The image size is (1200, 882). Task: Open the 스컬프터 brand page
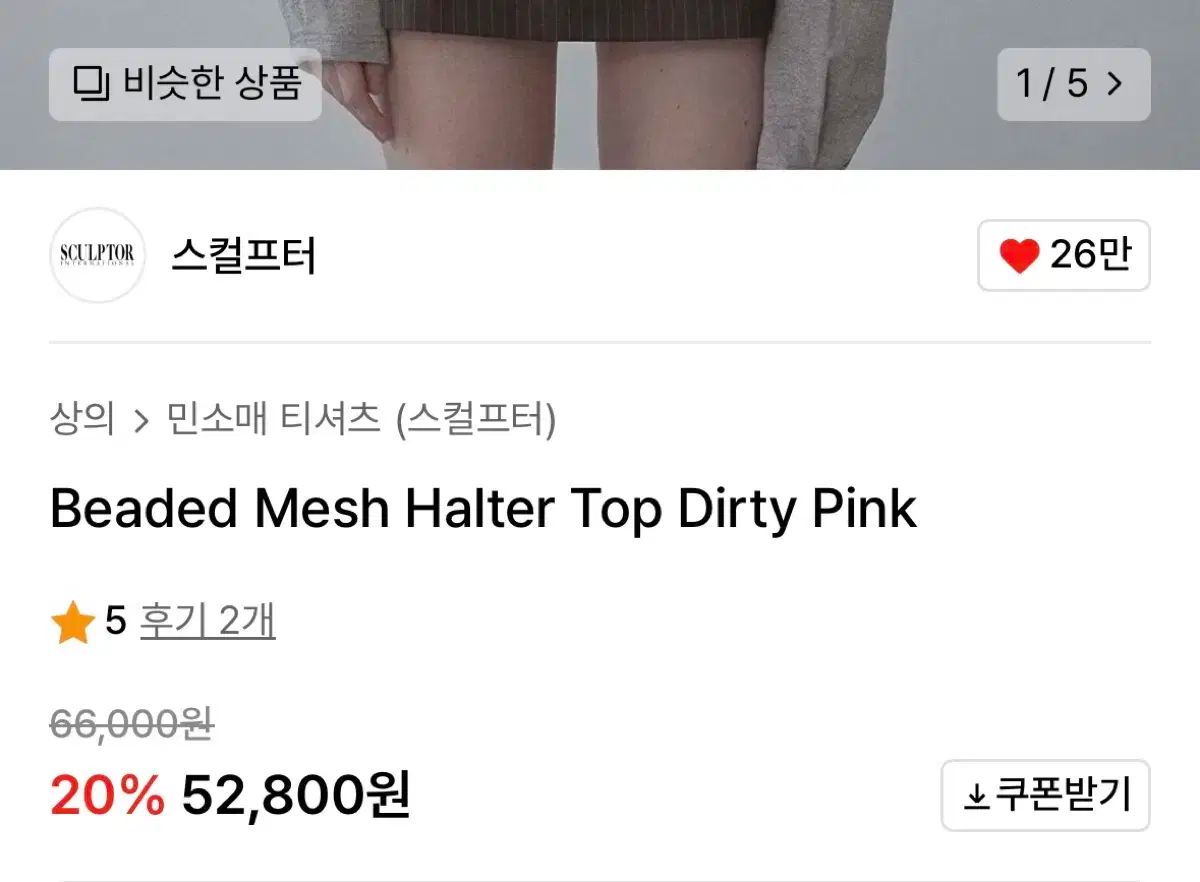(x=243, y=256)
